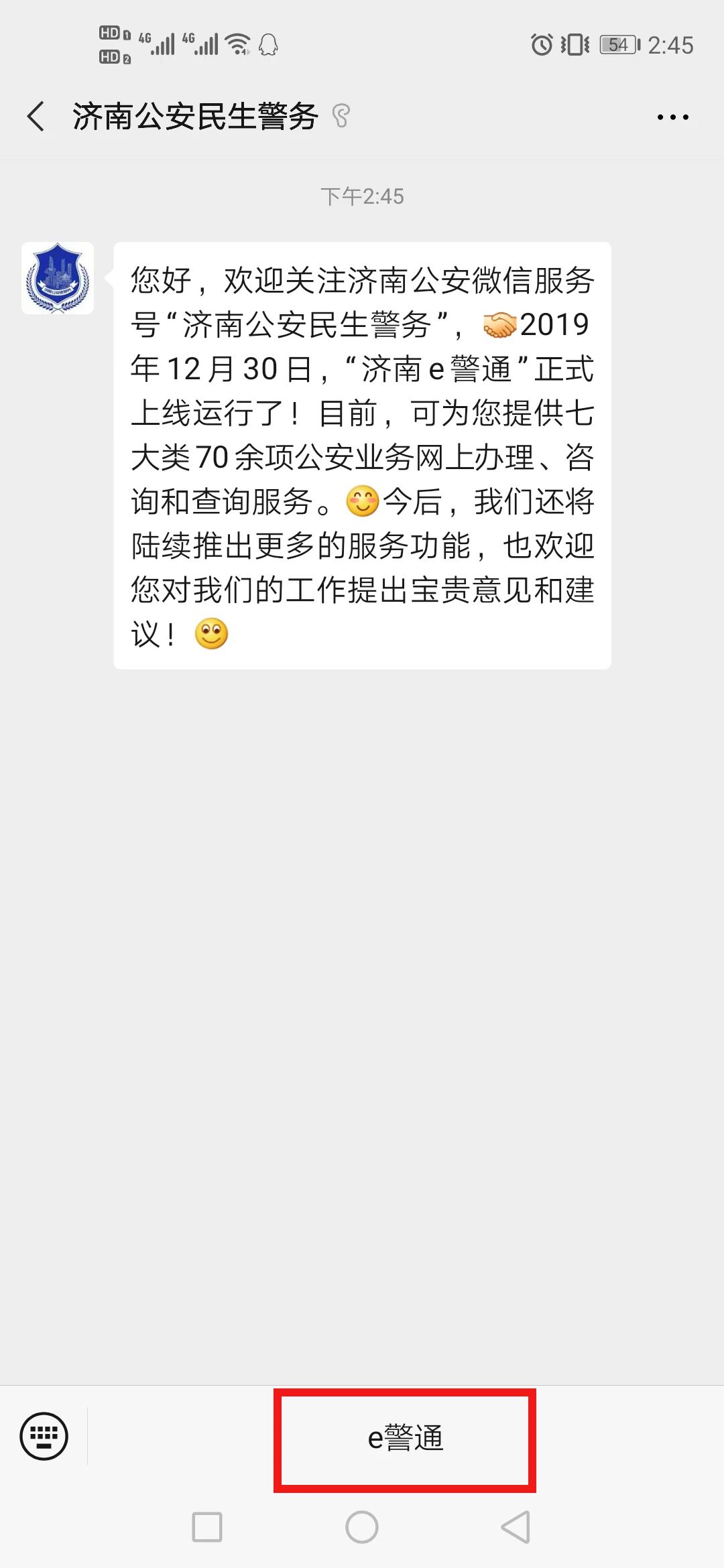Open the three-dot overflow menu
The width and height of the screenshot is (724, 1568).
(672, 117)
